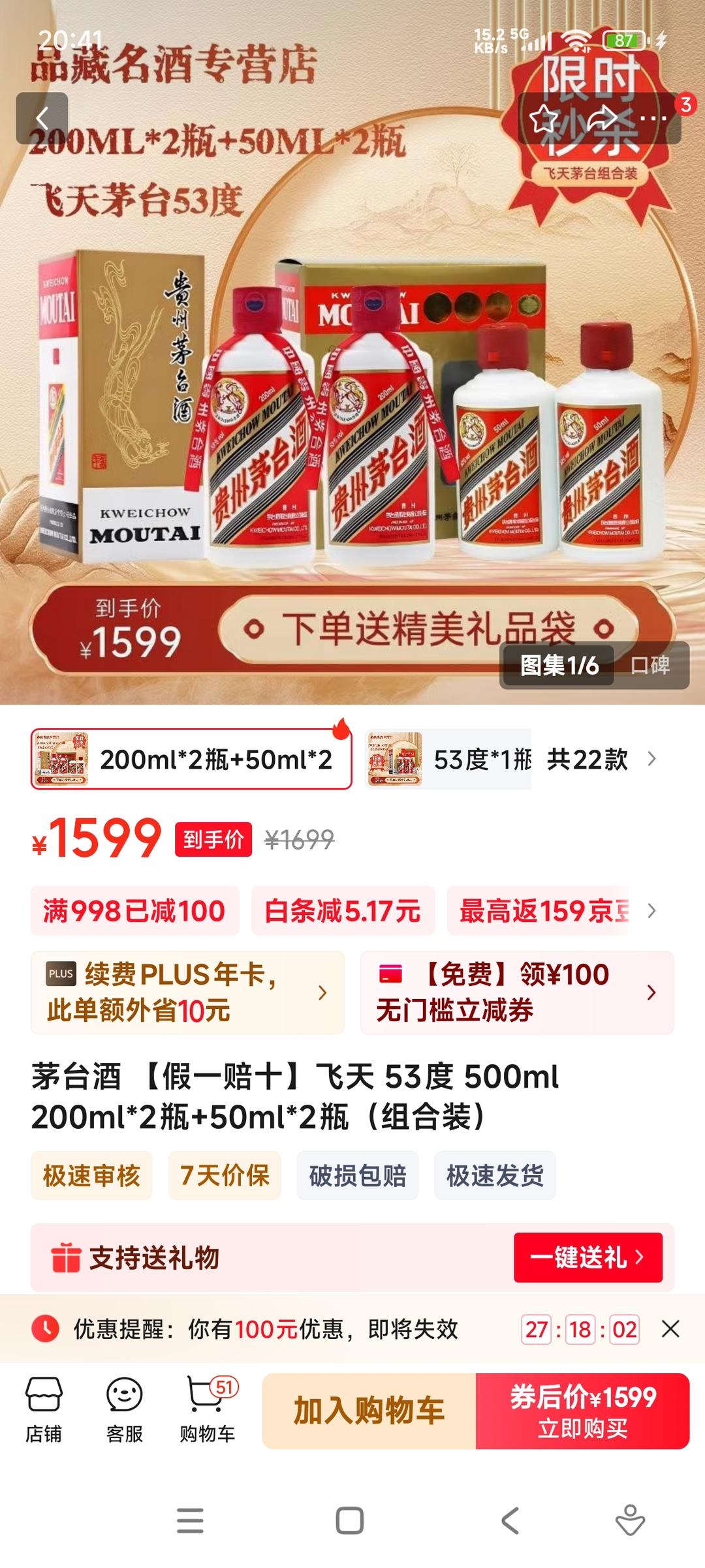This screenshot has height=1568, width=705.
Task: Open the 满998已减100 promotion chip
Action: (x=134, y=910)
